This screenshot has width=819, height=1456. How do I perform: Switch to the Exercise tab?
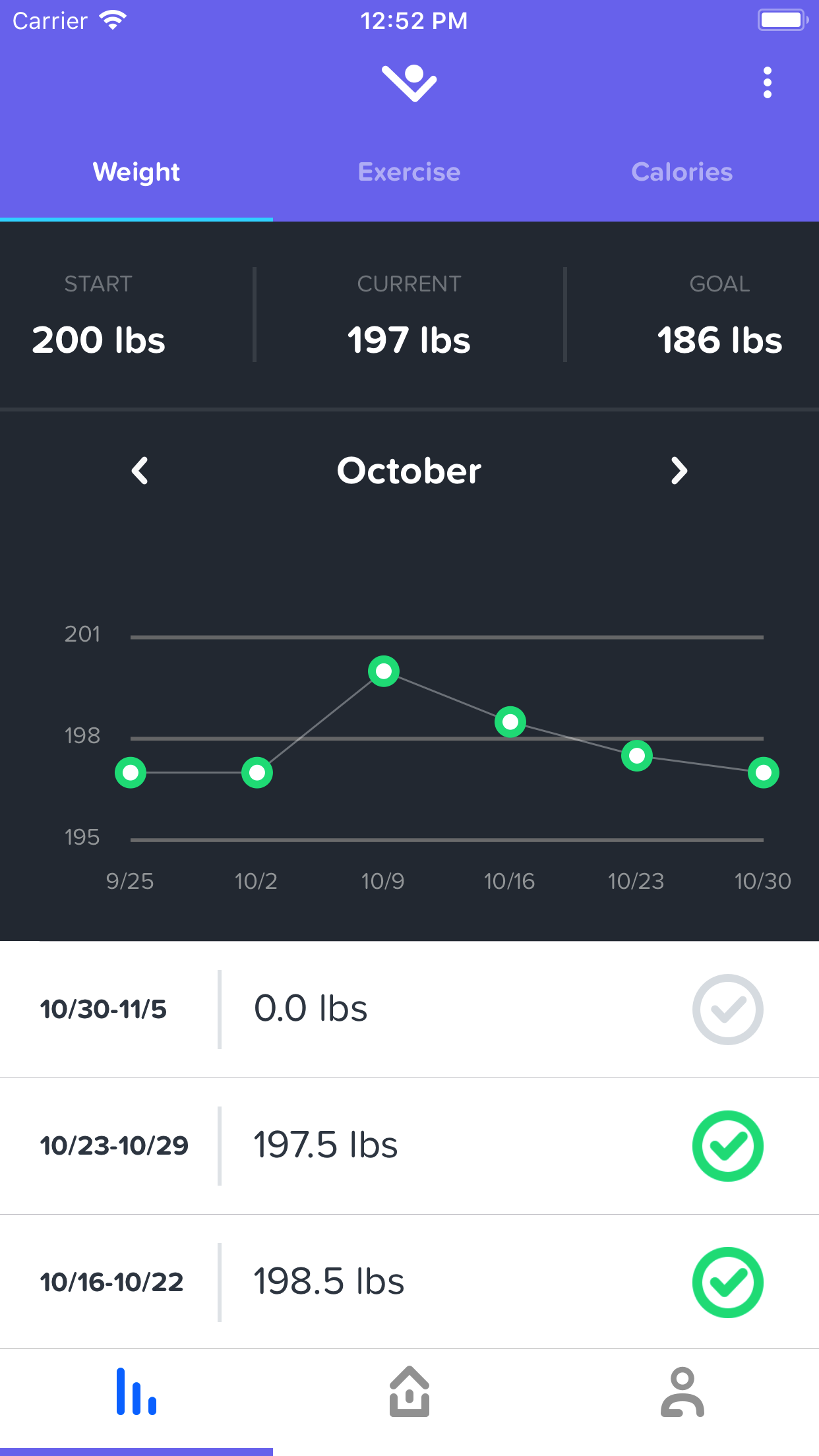409,172
